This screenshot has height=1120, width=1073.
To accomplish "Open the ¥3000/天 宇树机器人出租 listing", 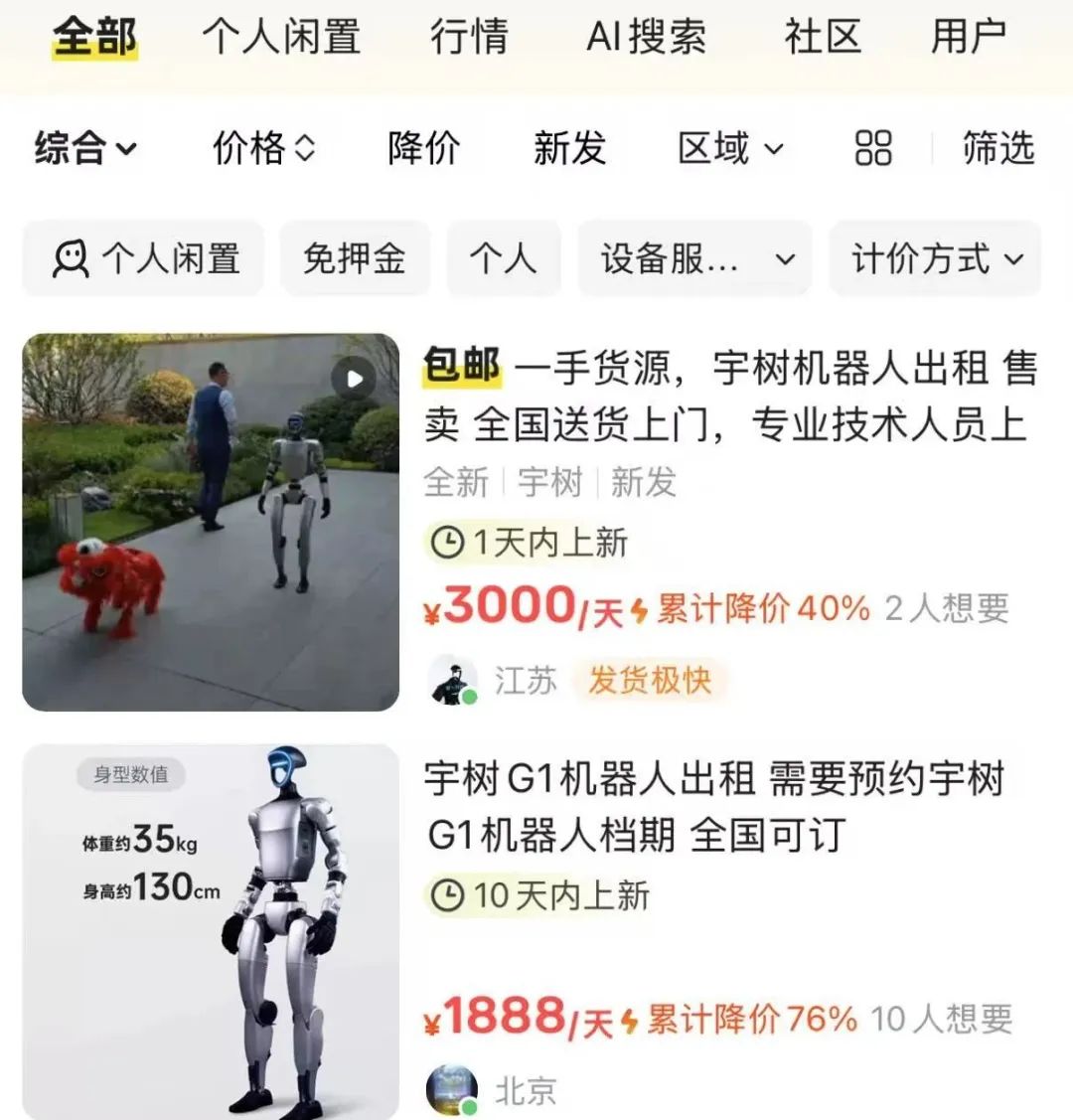I will [730, 398].
